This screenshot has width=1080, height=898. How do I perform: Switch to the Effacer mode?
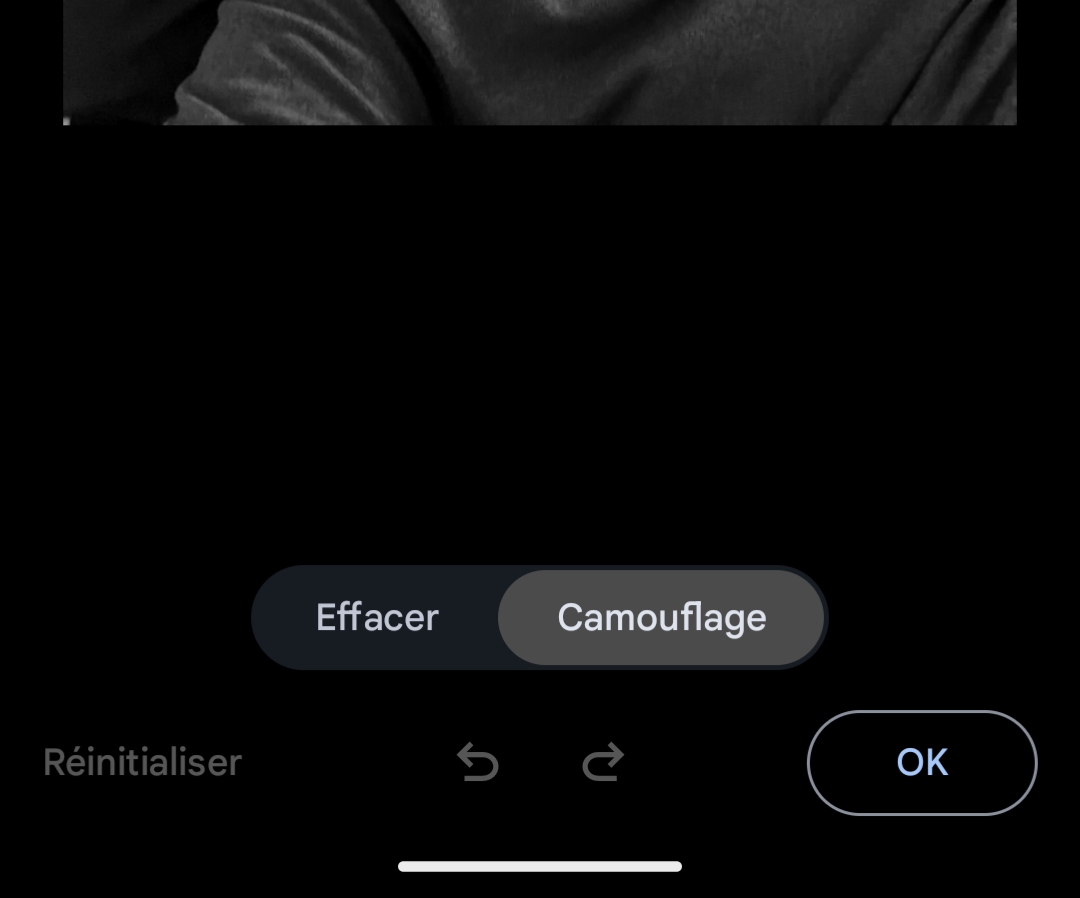pyautogui.click(x=377, y=617)
